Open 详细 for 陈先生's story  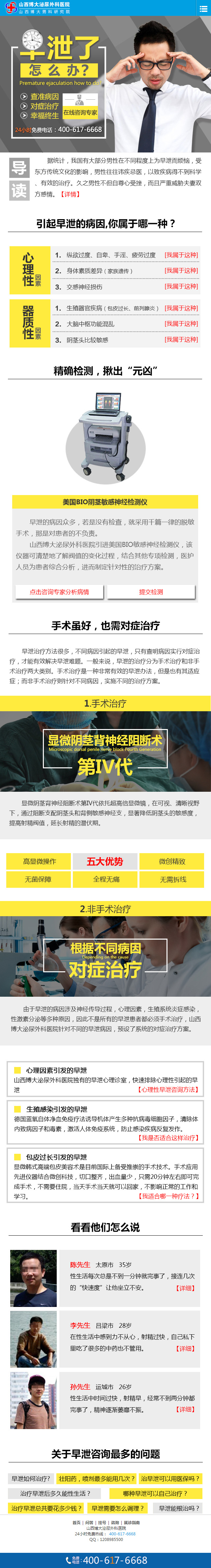click(185, 1288)
